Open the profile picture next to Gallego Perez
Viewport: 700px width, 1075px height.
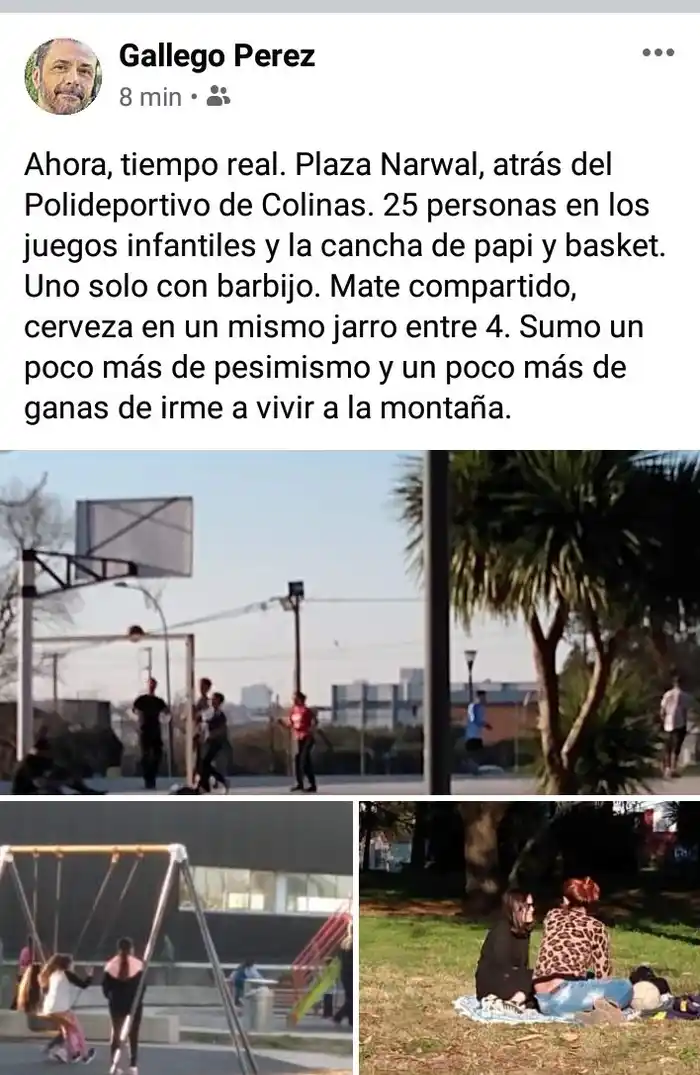tap(63, 77)
